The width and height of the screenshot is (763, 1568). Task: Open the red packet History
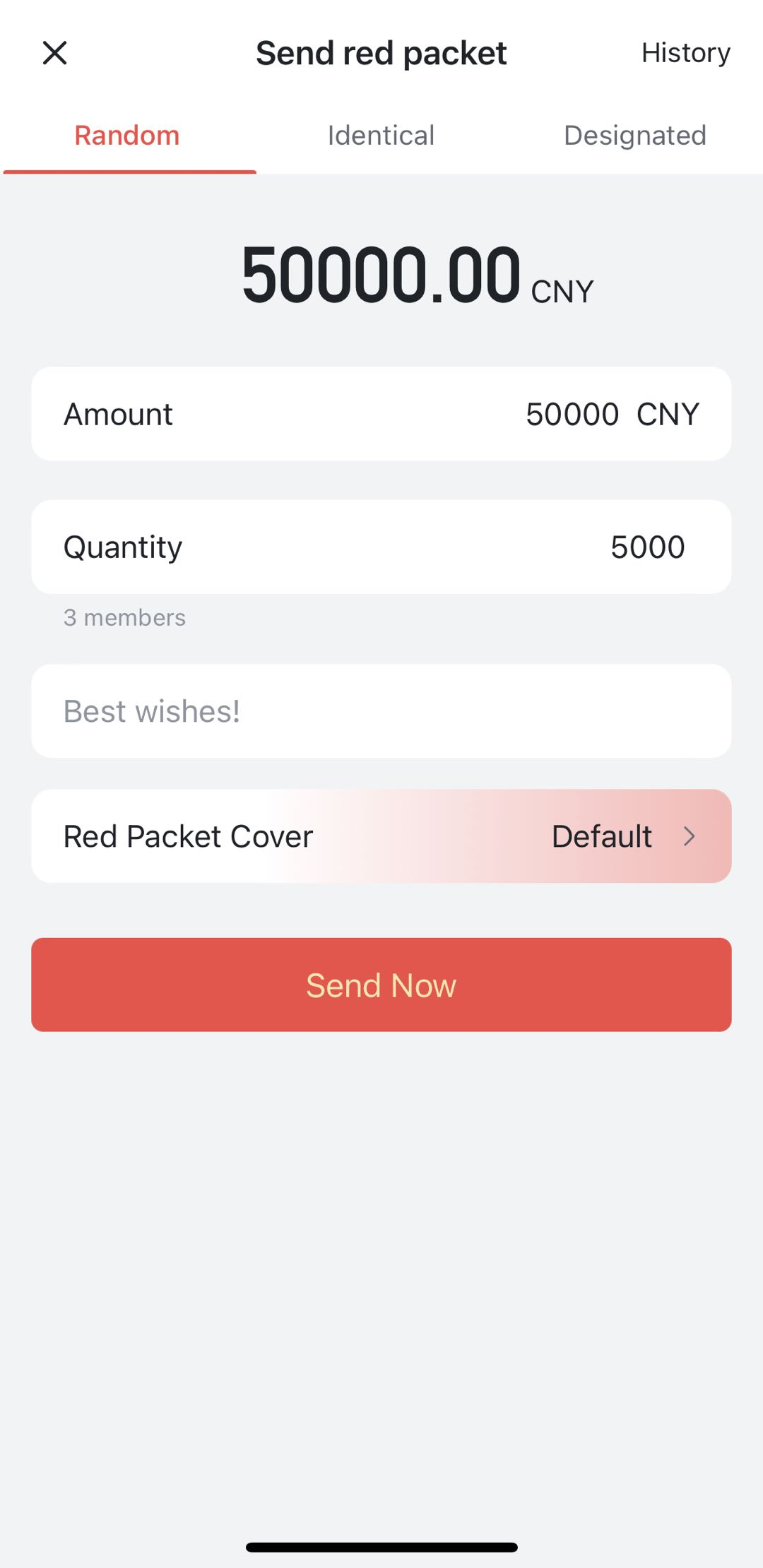pos(685,53)
